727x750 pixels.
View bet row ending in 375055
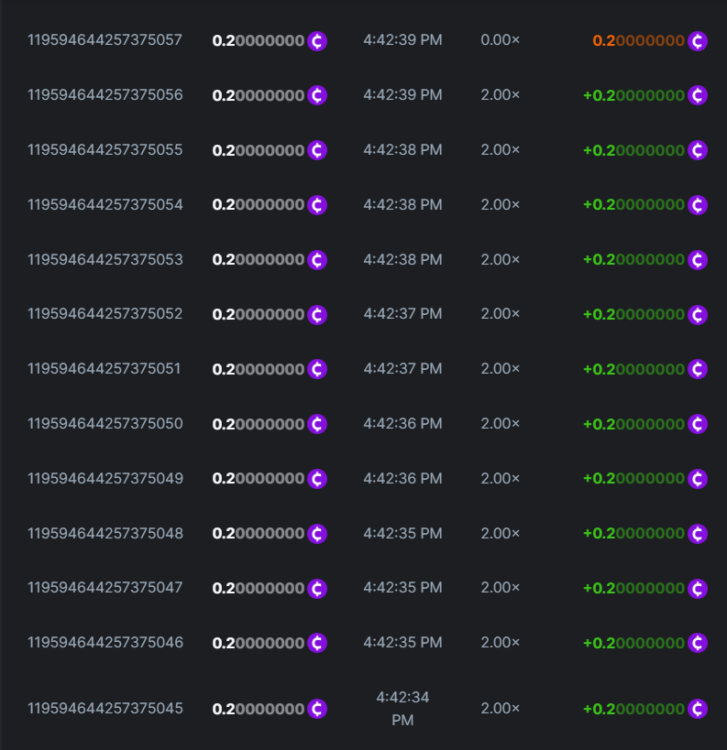[x=105, y=150]
